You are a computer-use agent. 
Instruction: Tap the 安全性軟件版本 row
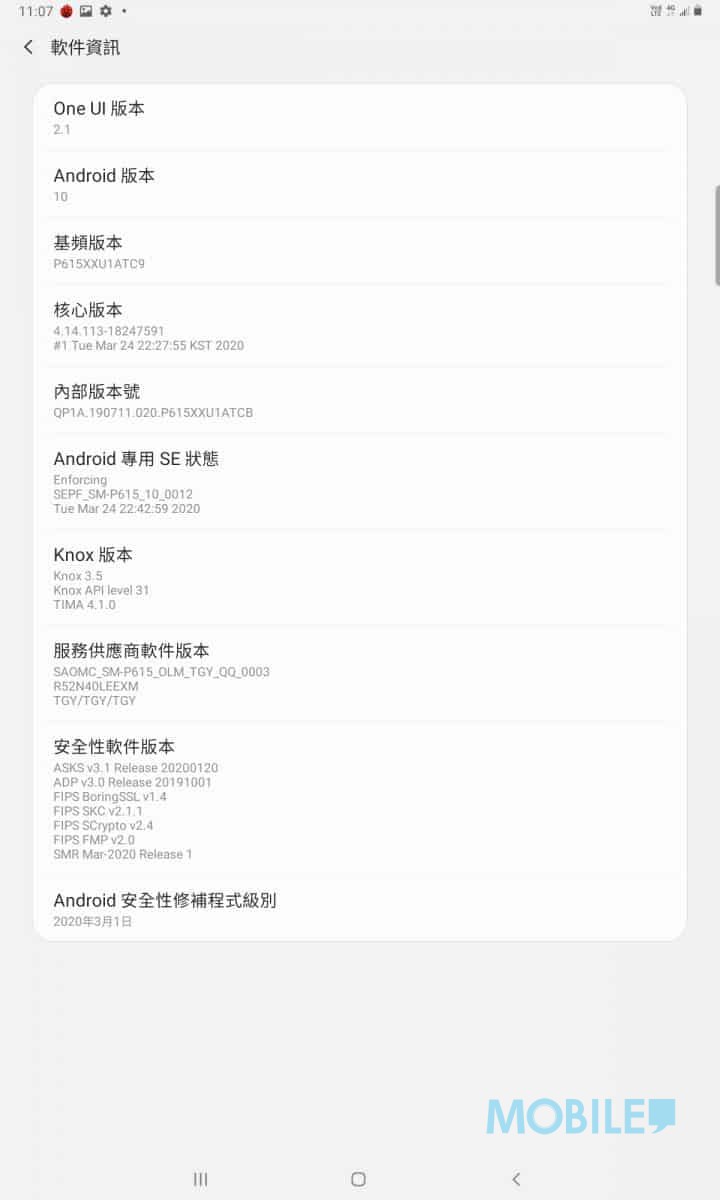[360, 799]
